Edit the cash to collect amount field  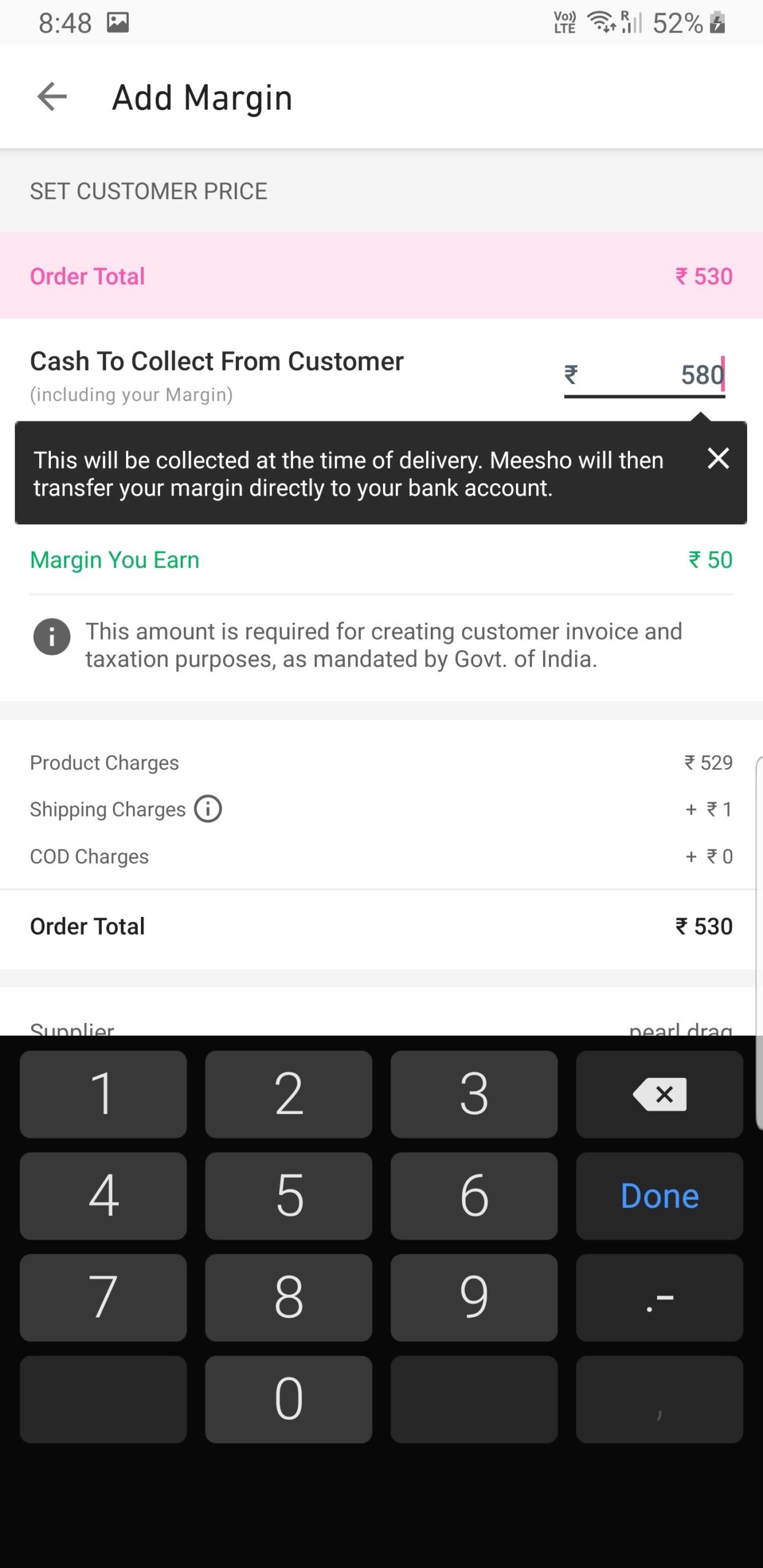pyautogui.click(x=650, y=374)
